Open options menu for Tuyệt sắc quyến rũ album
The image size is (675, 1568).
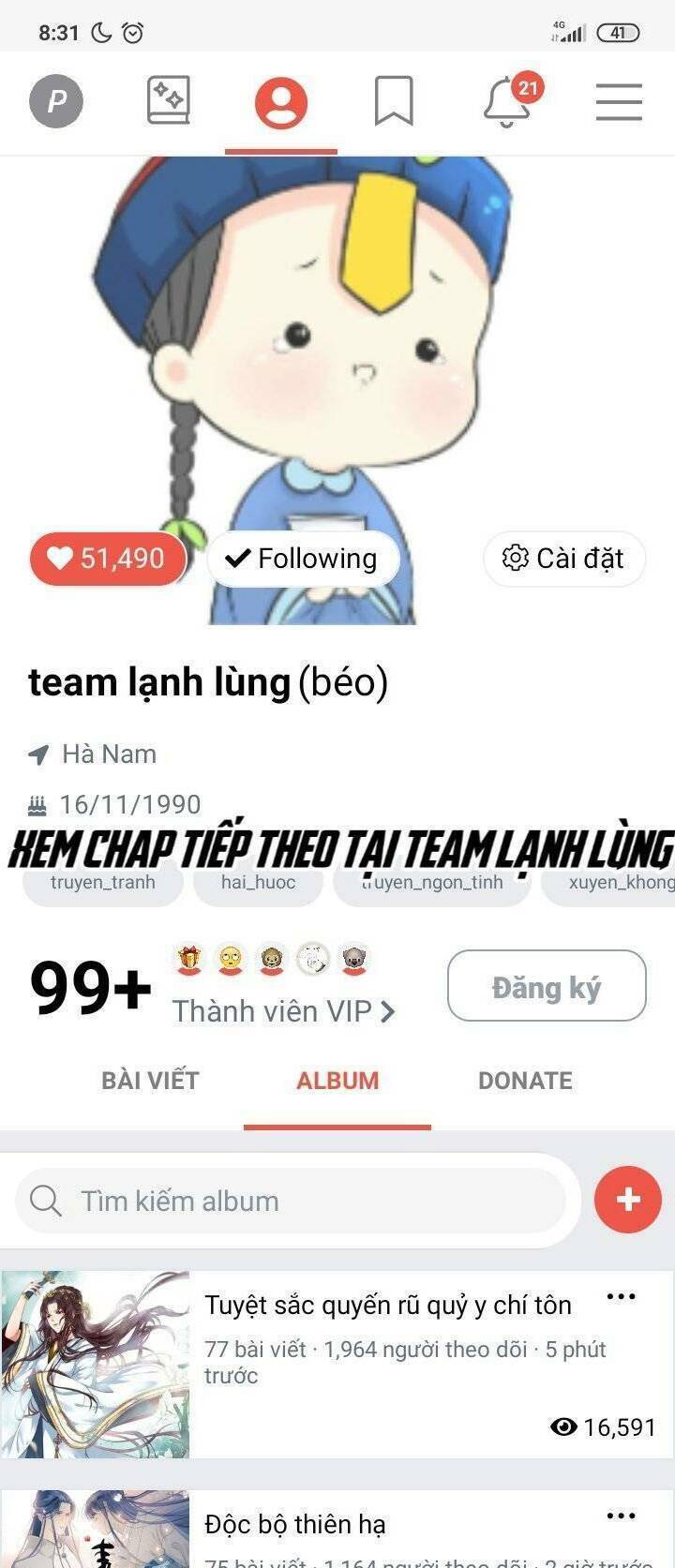(x=622, y=1296)
